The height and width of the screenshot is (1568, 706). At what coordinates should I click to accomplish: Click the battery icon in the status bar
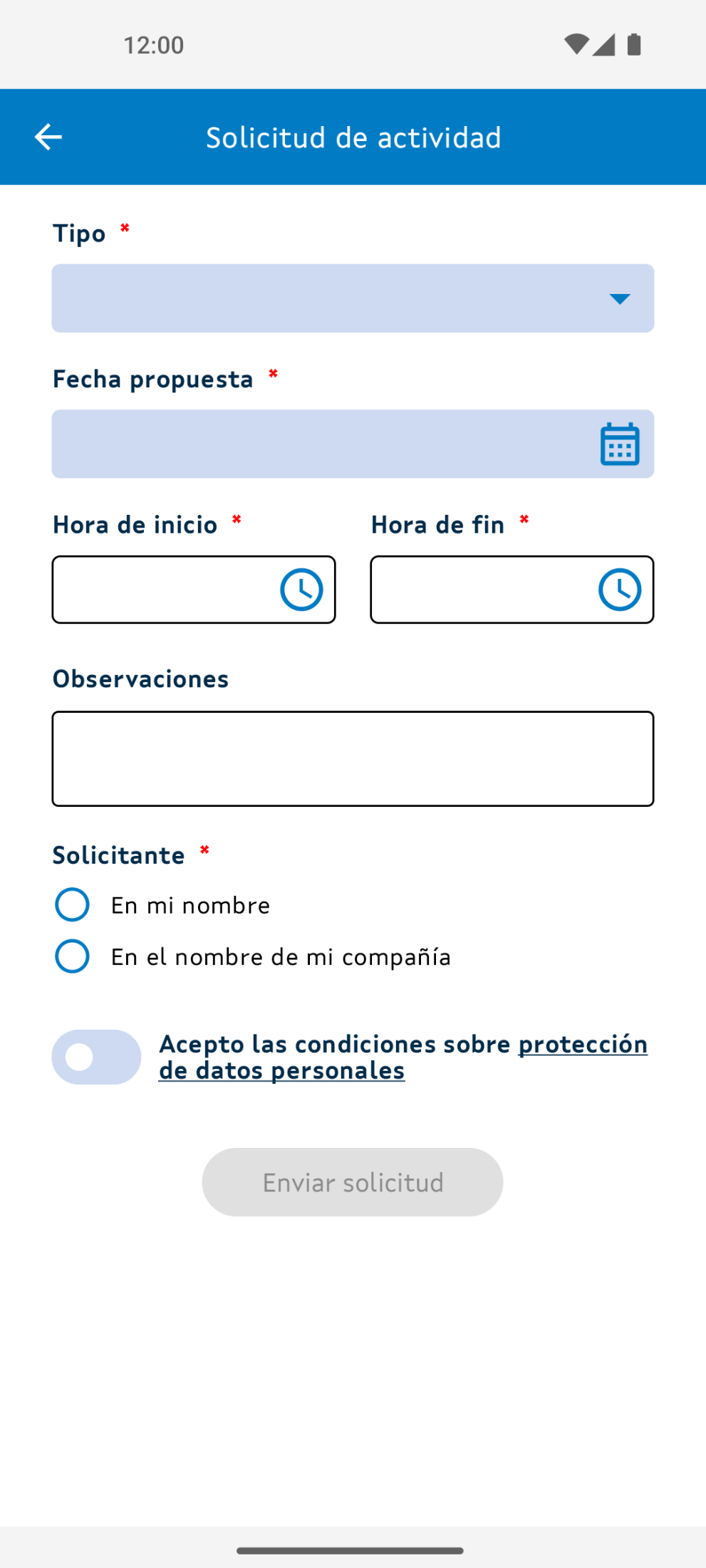(x=635, y=44)
